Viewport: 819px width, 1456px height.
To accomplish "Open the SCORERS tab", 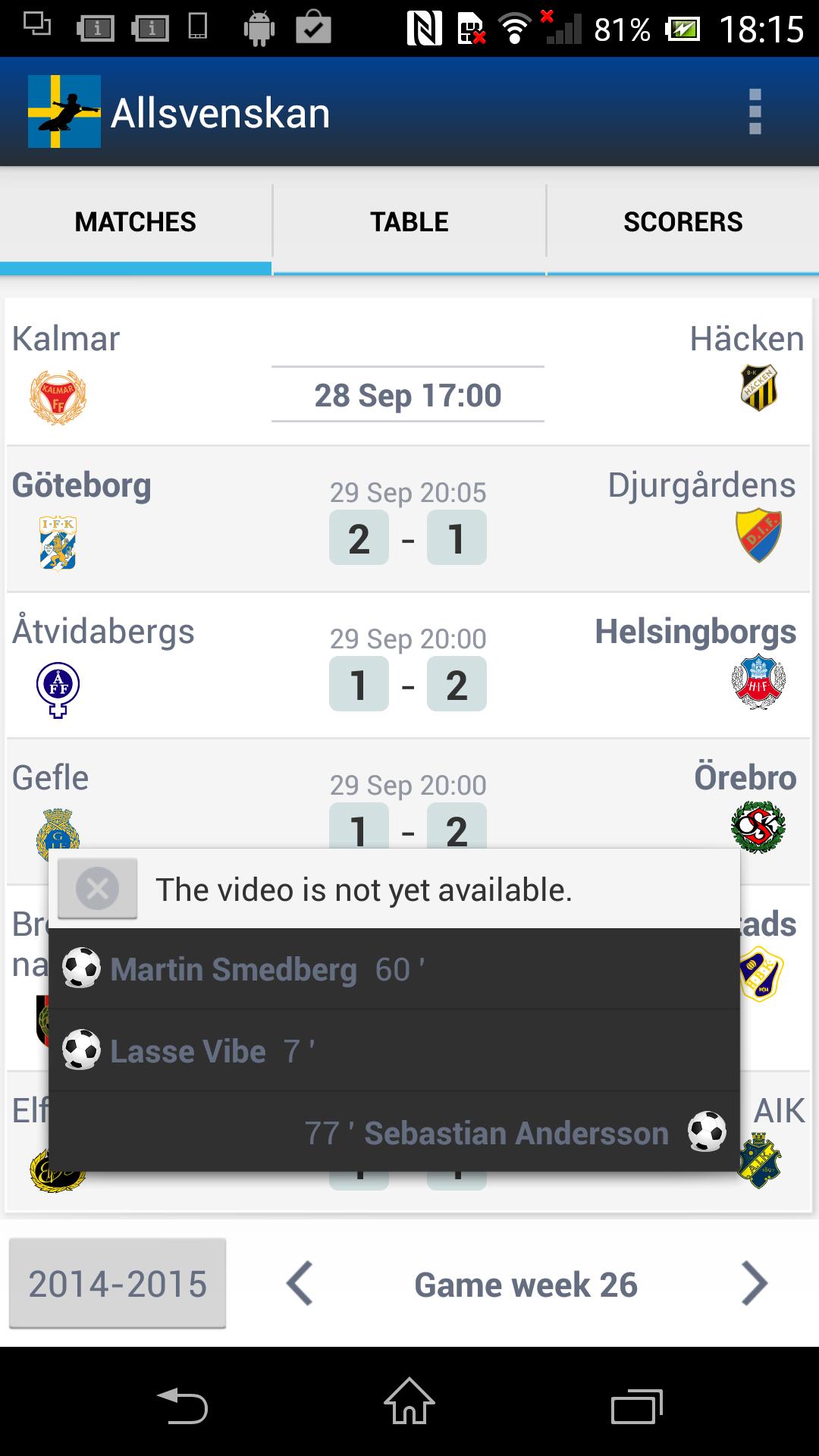I will pos(682,221).
